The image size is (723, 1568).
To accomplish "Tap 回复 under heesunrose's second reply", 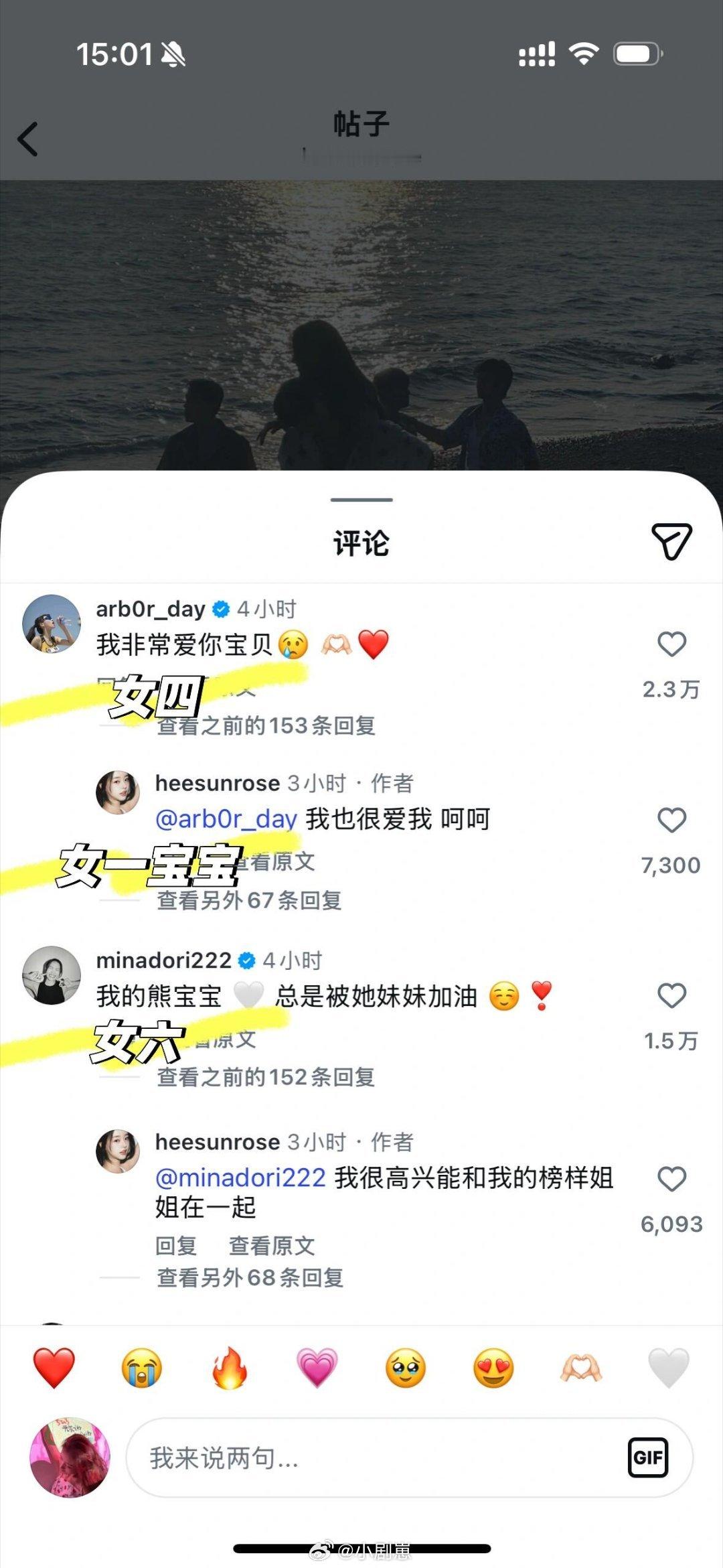I will (176, 1246).
